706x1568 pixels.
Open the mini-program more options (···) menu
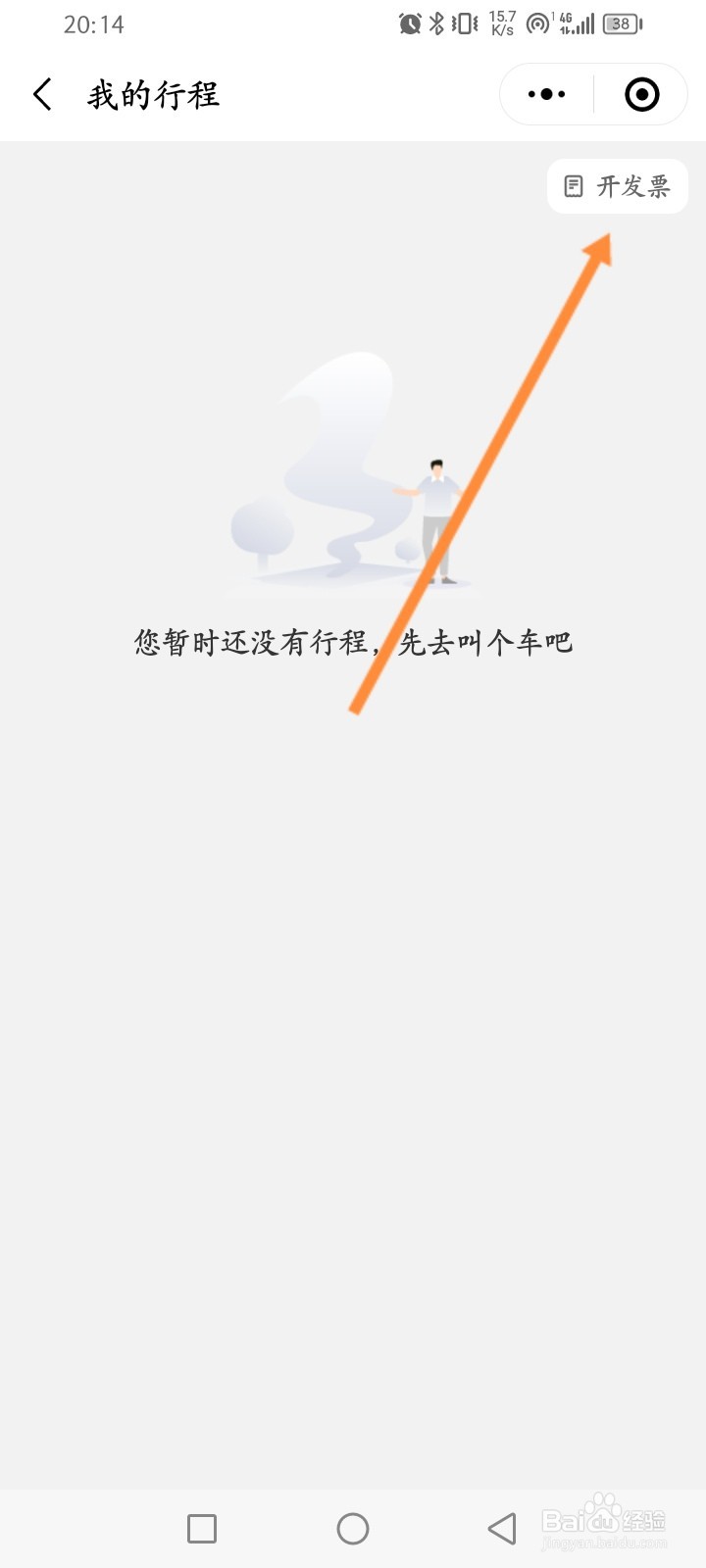545,94
